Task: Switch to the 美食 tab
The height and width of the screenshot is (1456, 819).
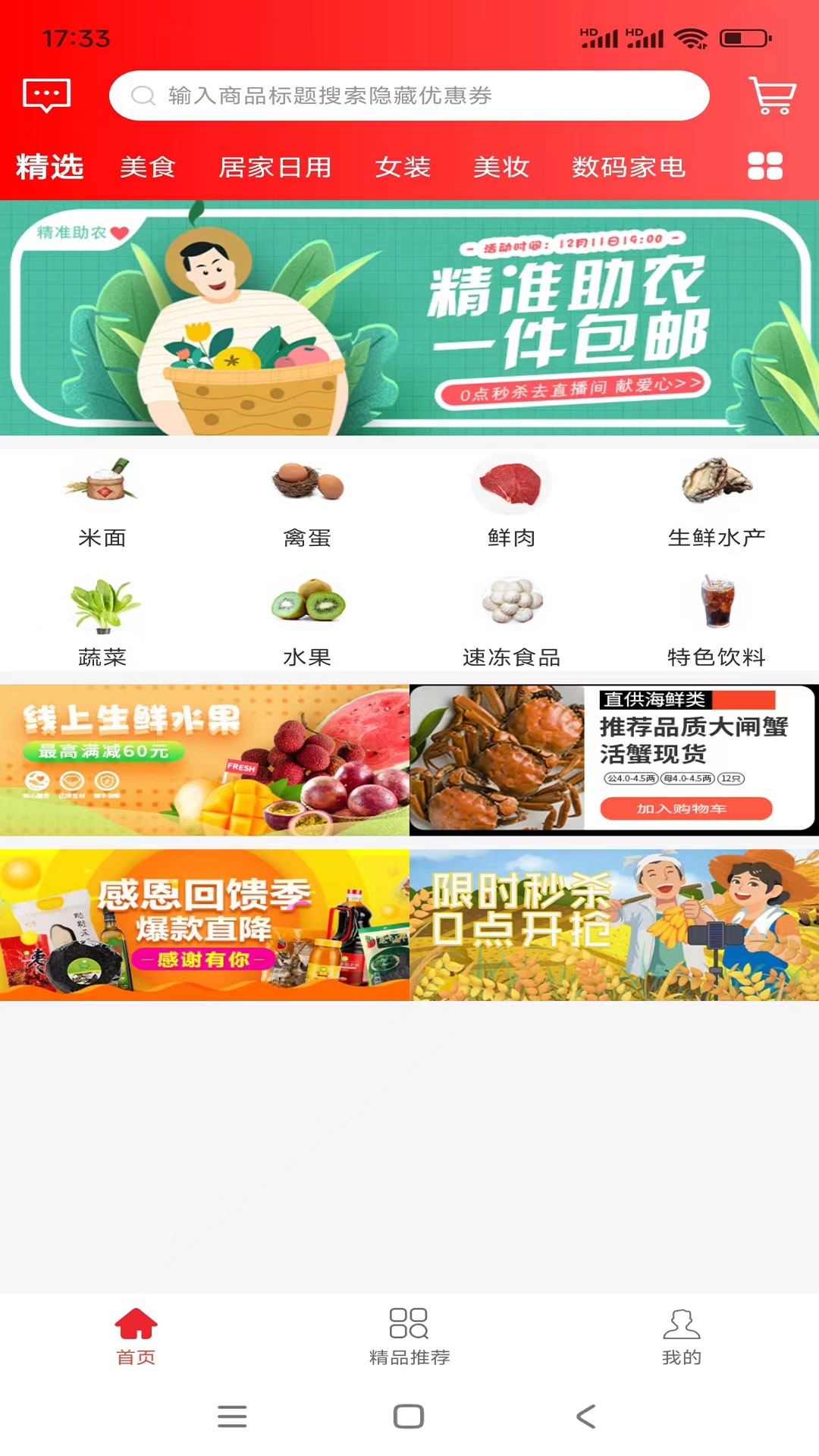Action: point(148,167)
